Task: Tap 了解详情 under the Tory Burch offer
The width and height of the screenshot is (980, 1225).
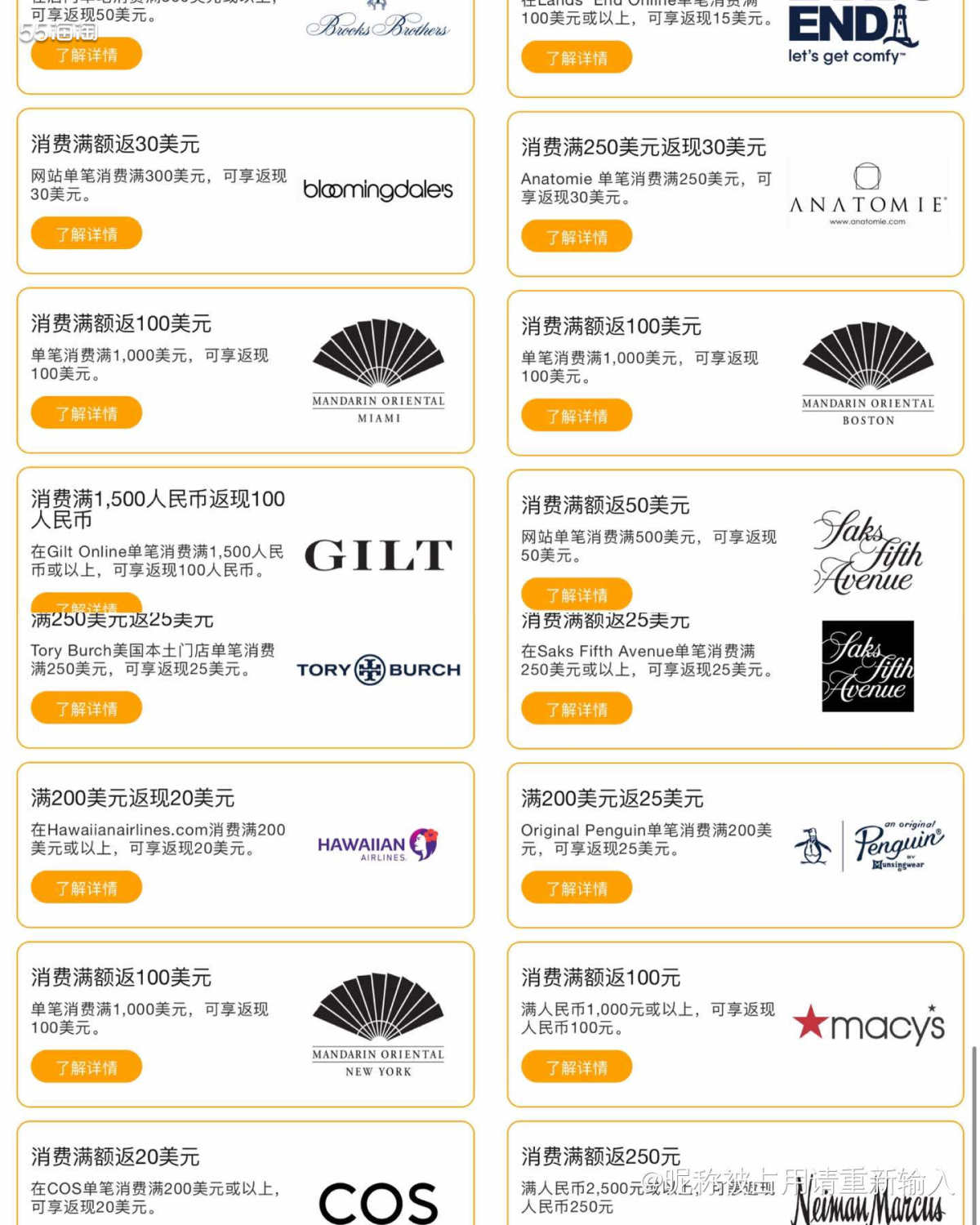Action: click(87, 708)
